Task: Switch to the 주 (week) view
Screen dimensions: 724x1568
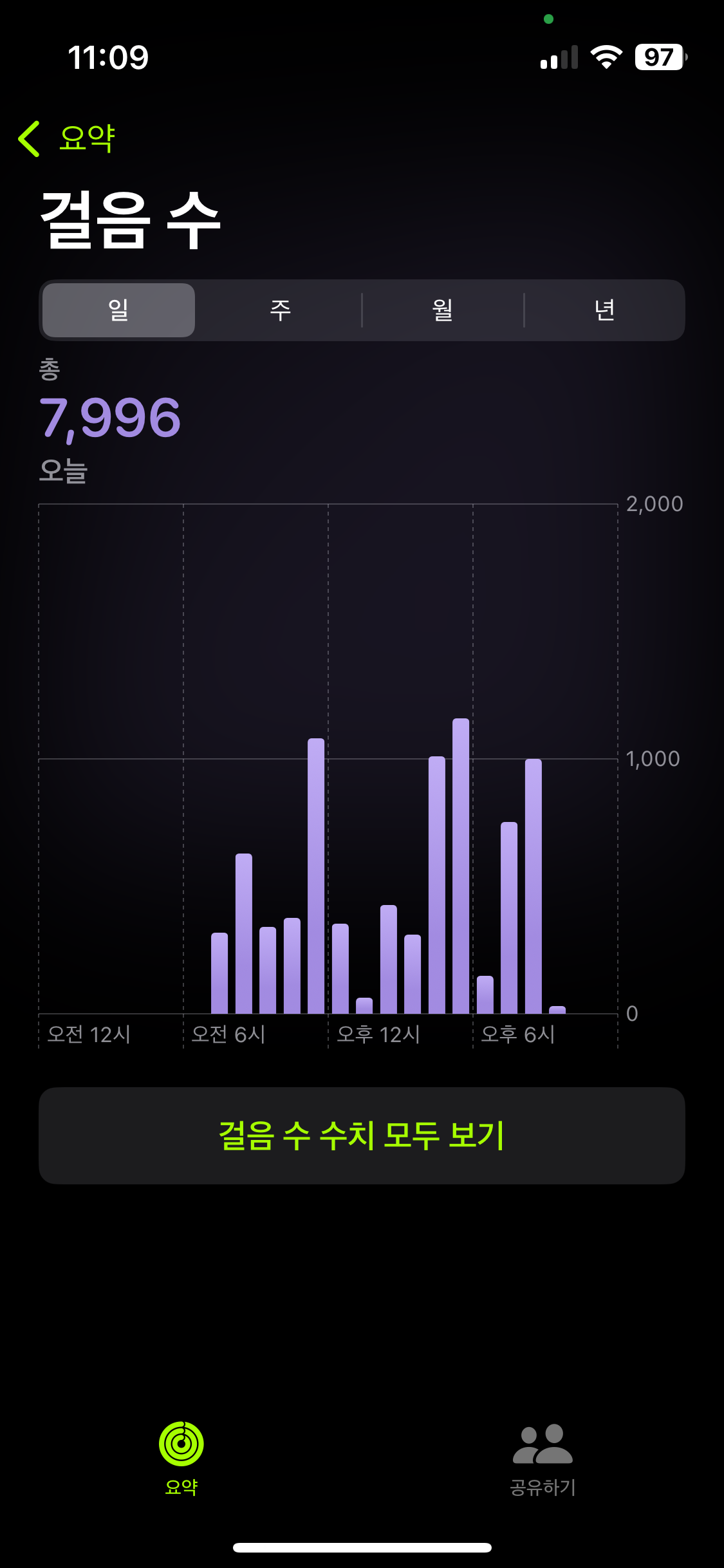Action: (280, 310)
